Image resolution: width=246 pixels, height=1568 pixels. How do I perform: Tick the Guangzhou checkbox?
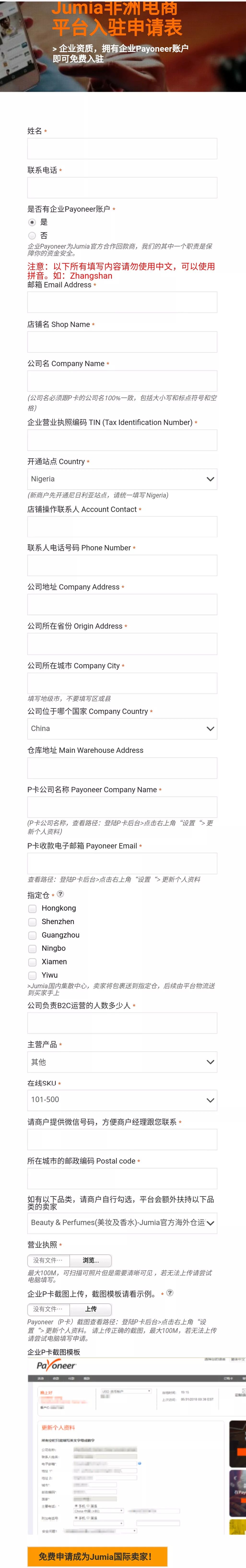point(32,935)
